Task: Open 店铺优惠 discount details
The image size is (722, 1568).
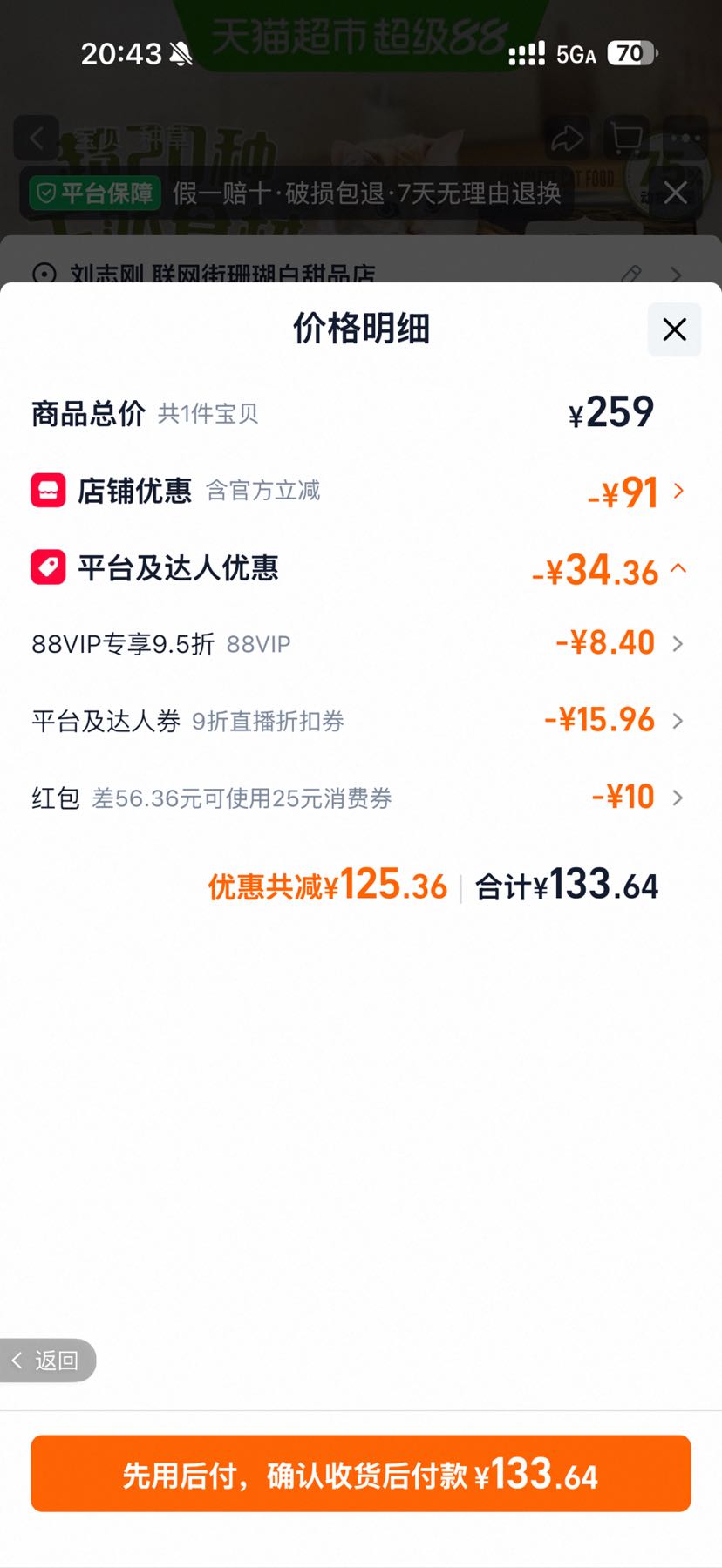Action: pos(359,492)
